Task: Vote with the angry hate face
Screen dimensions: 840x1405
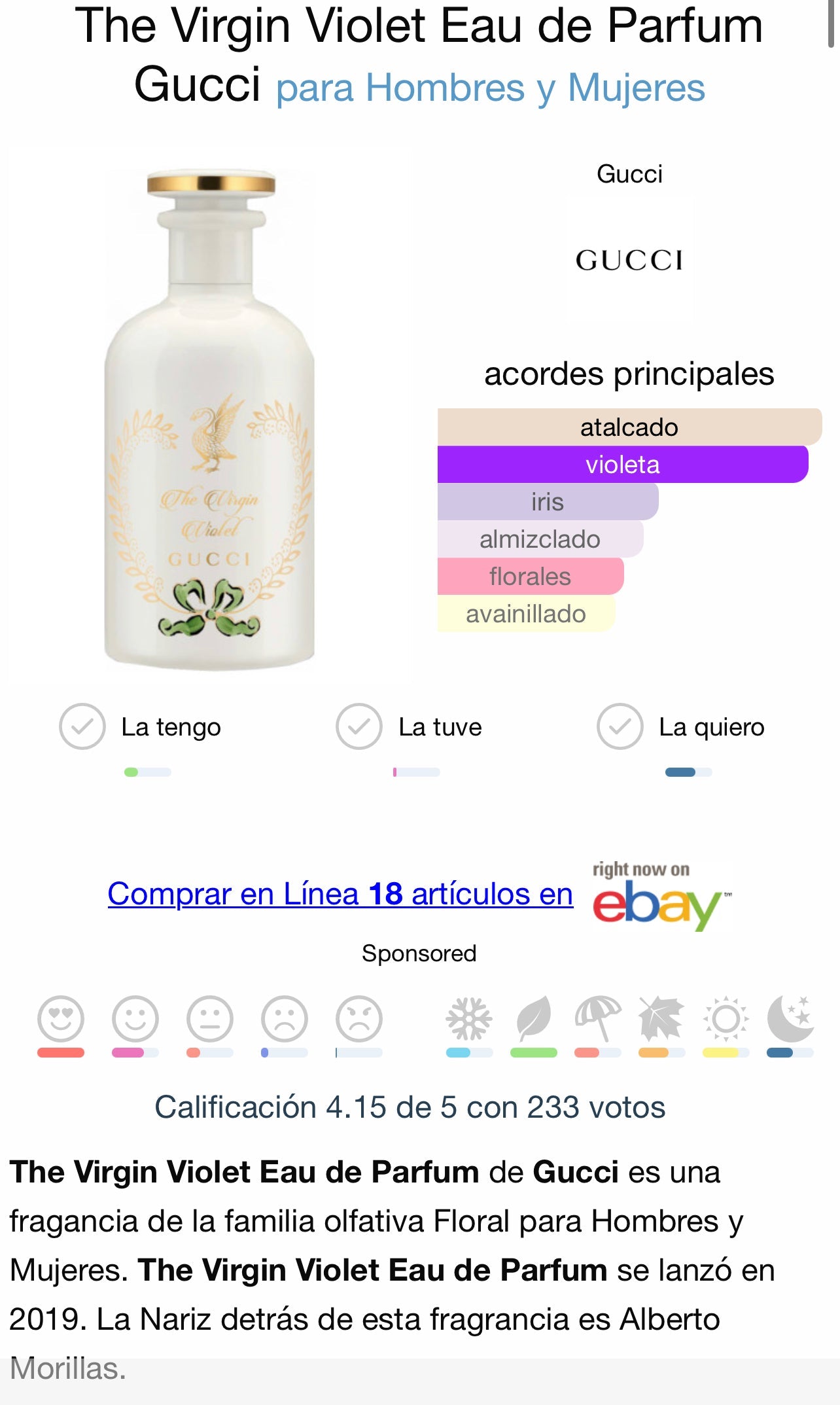Action: click(x=359, y=1019)
